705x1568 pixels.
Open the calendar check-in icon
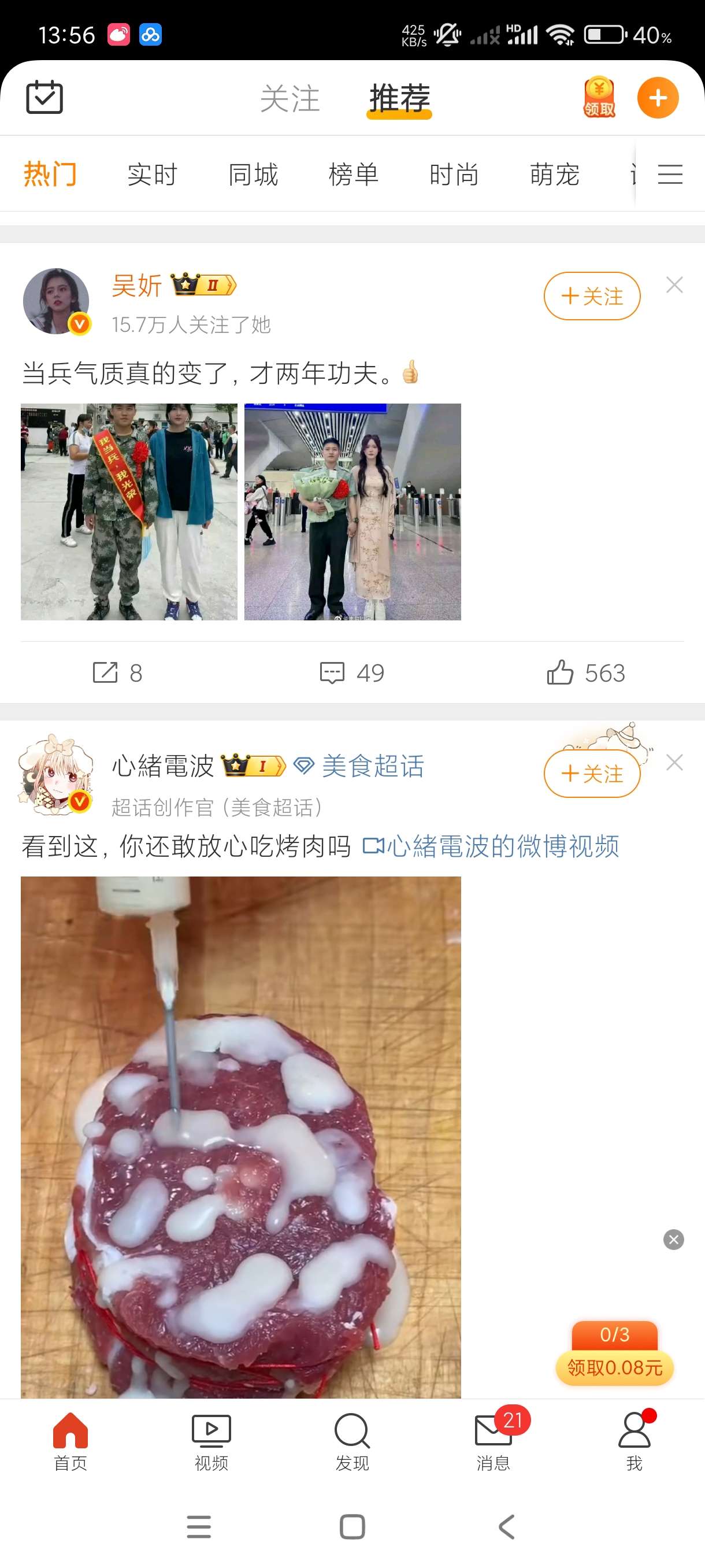coord(44,97)
